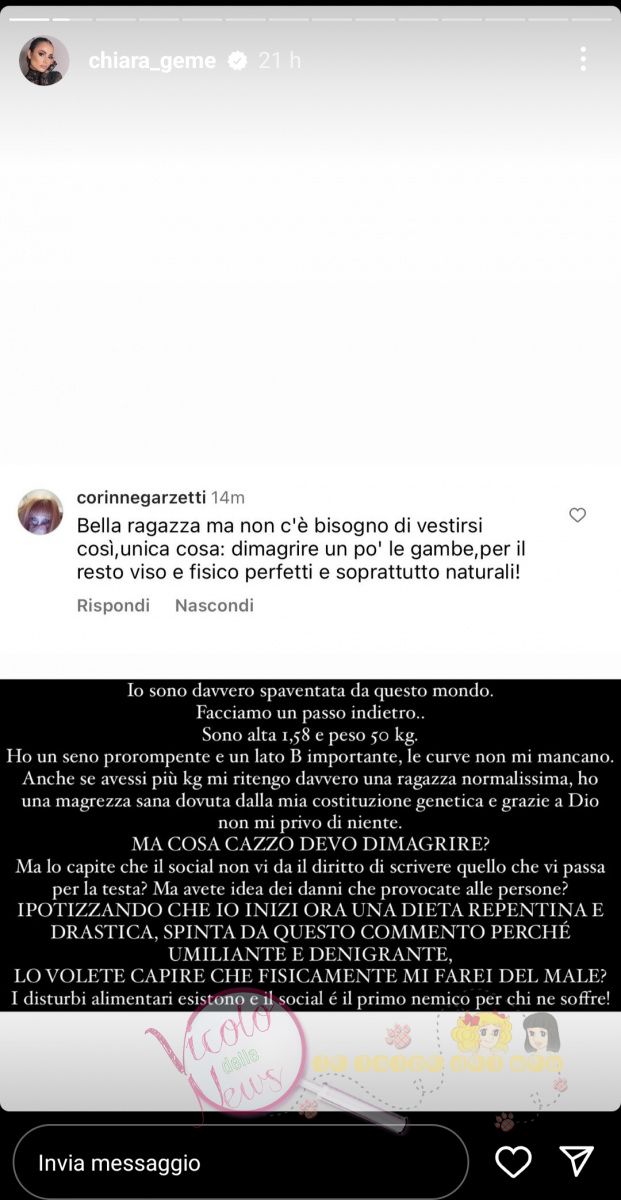
Task: Open the story overflow menu
Action: pos(584,59)
